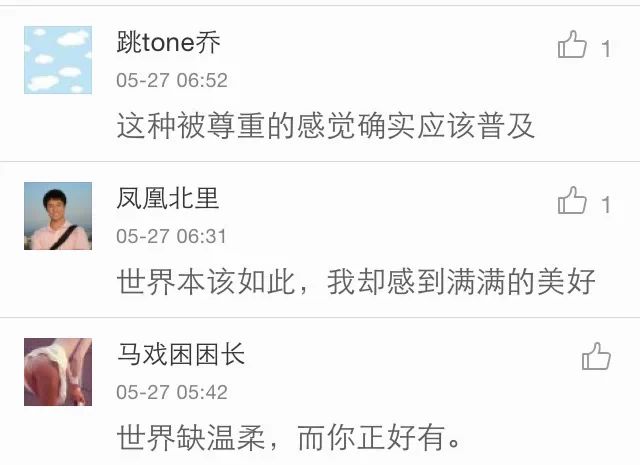Like the comment by 凤凰北里
640x465 pixels.
[572, 200]
